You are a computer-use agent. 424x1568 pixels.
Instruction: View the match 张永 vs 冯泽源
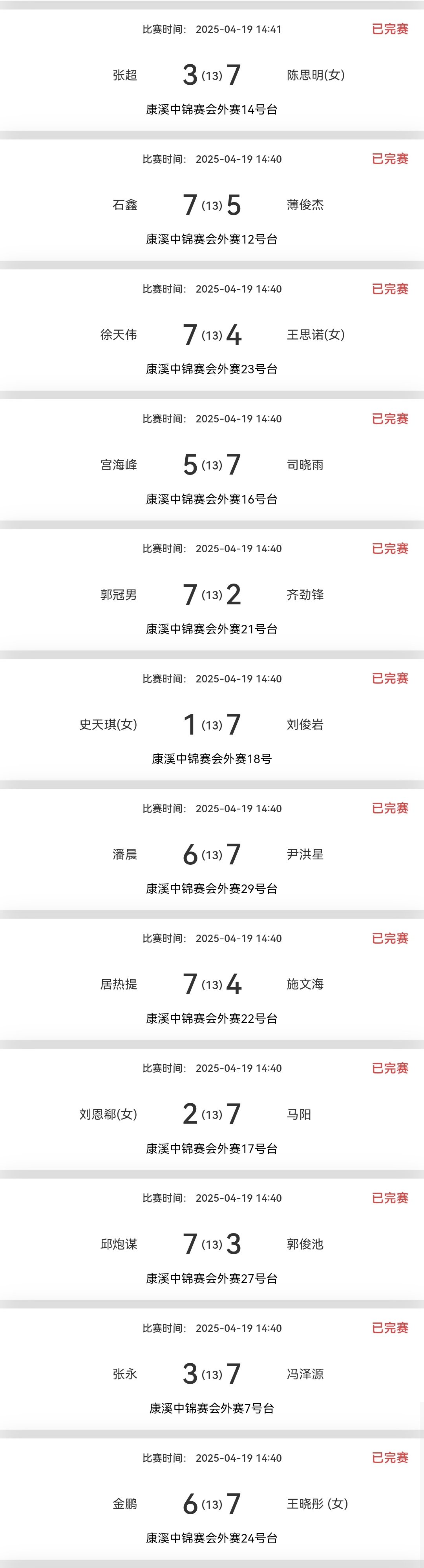[x=211, y=1374]
